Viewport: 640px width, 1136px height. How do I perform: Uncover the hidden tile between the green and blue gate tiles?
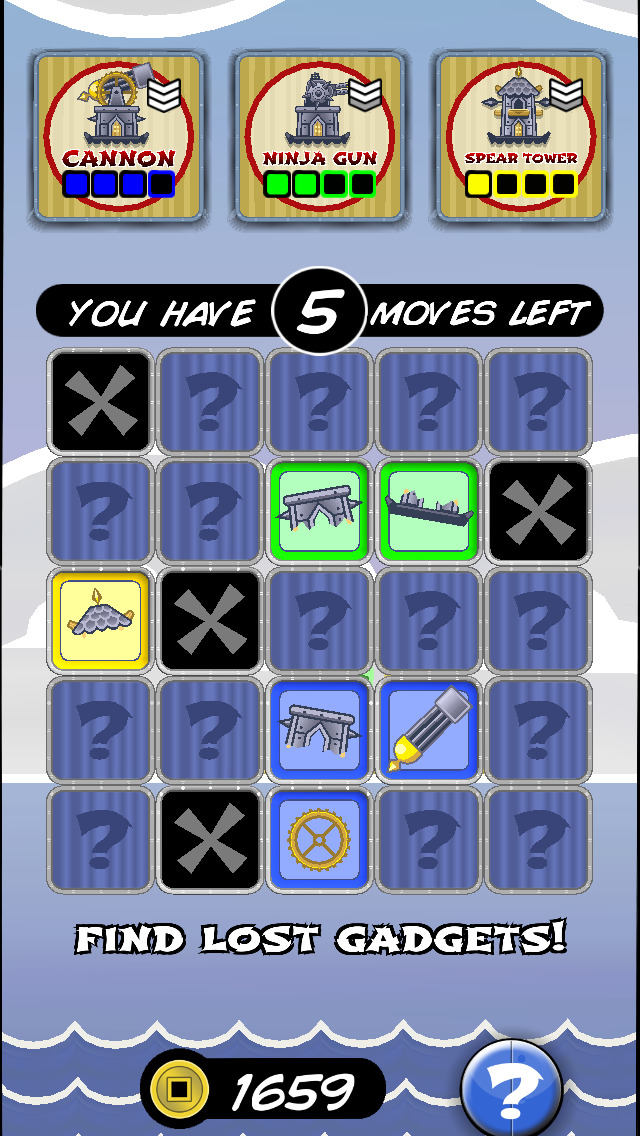coord(320,620)
